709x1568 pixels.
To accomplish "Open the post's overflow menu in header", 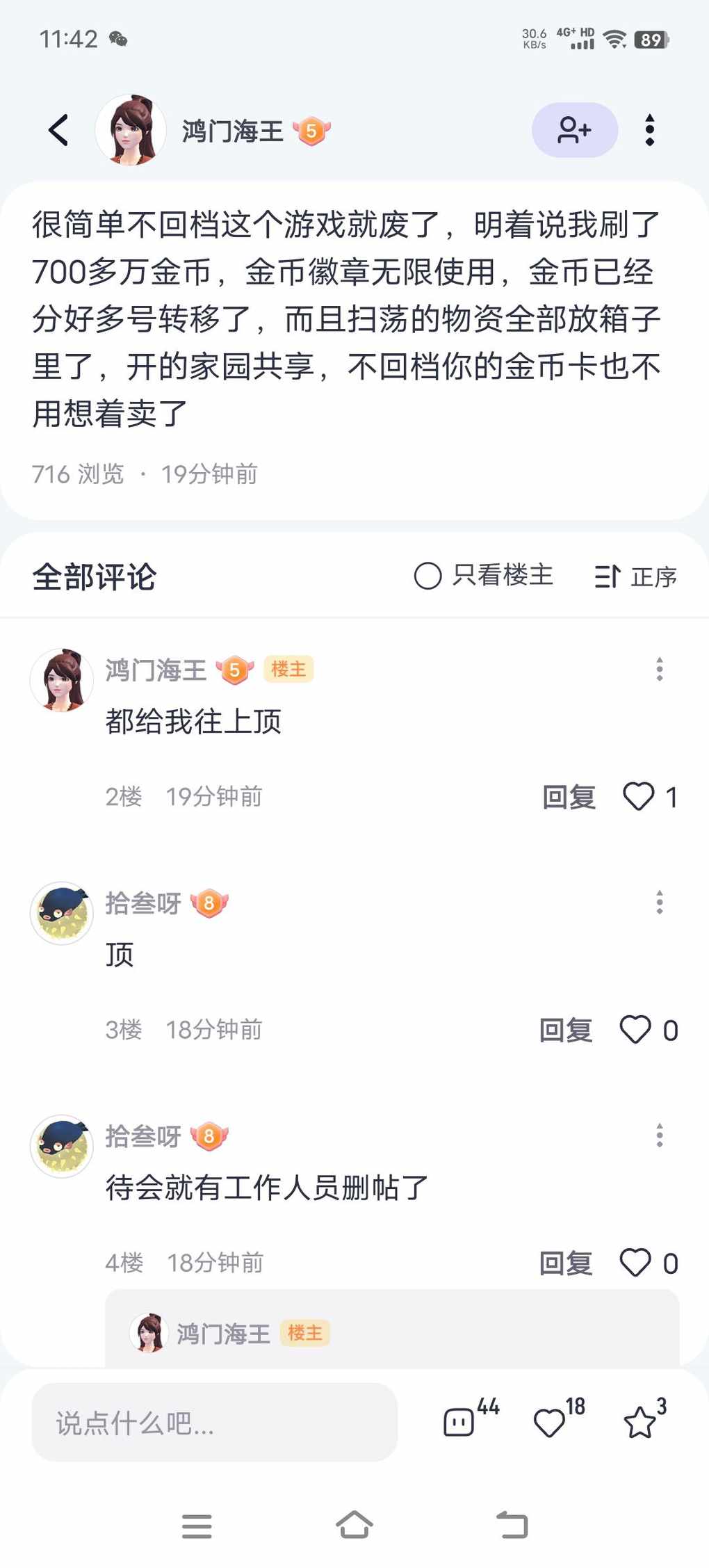I will click(649, 130).
